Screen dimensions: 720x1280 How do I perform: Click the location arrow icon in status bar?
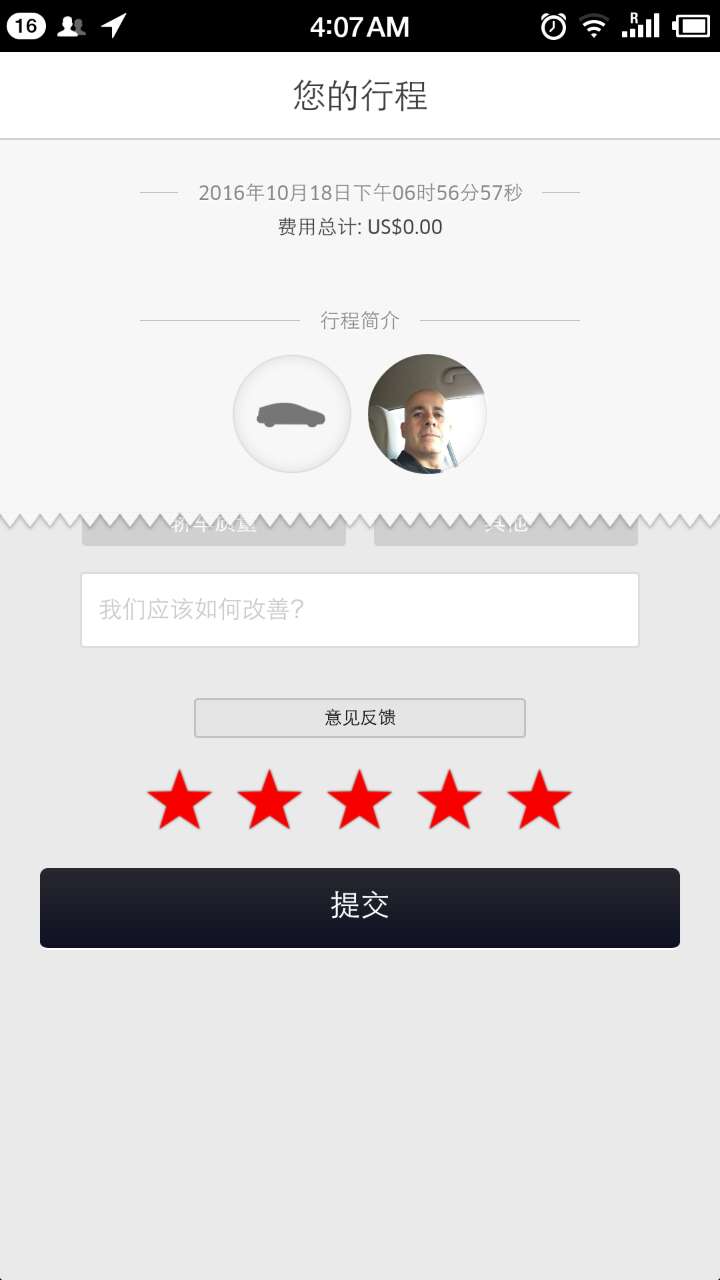(113, 26)
